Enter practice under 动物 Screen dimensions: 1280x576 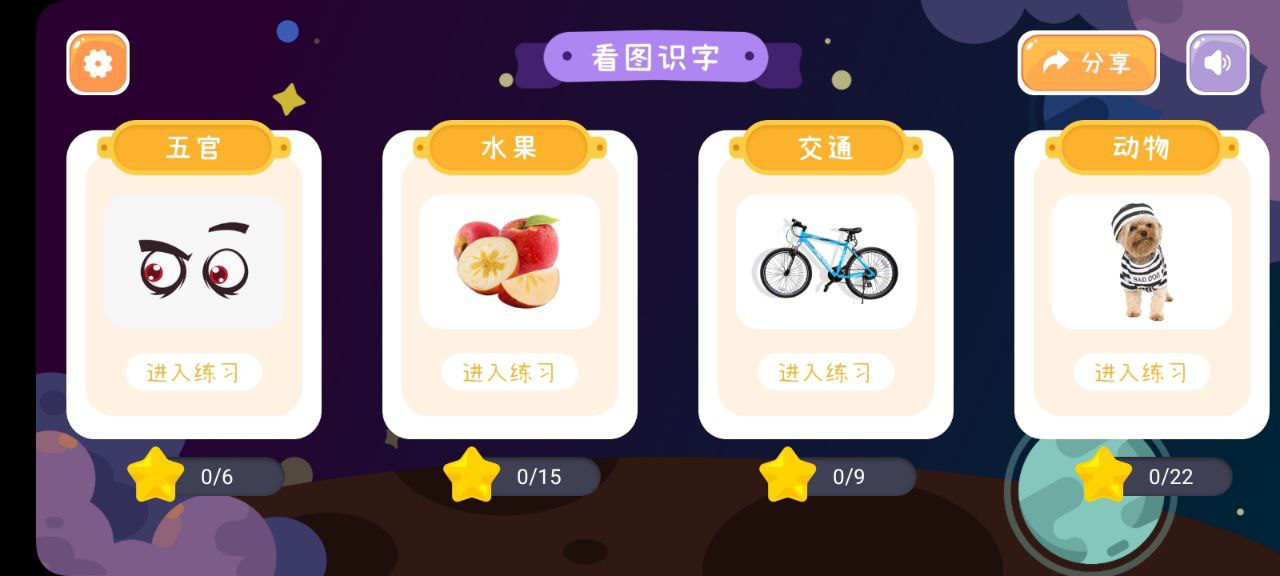[1142, 372]
